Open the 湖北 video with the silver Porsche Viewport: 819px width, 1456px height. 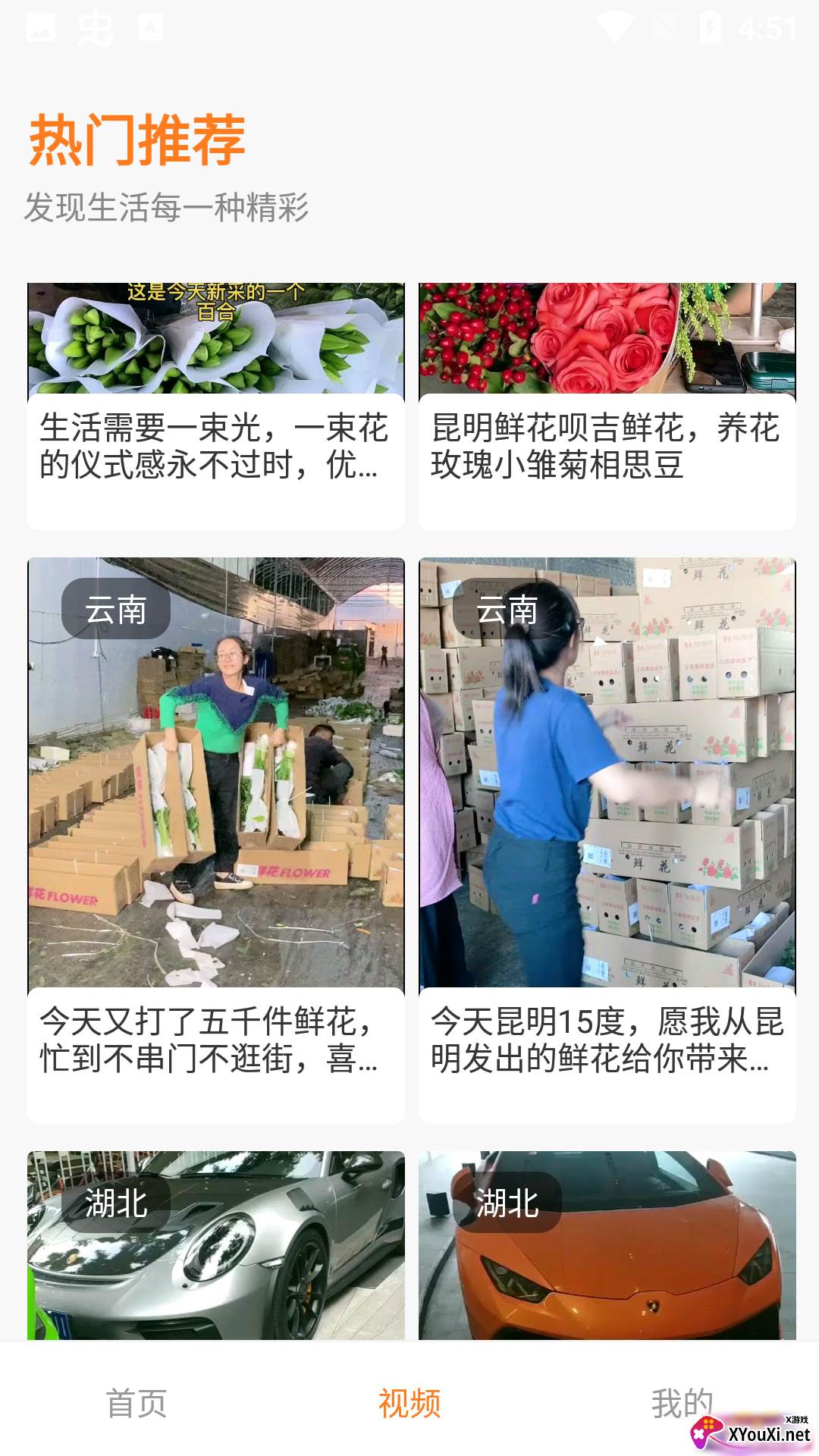click(x=216, y=1251)
